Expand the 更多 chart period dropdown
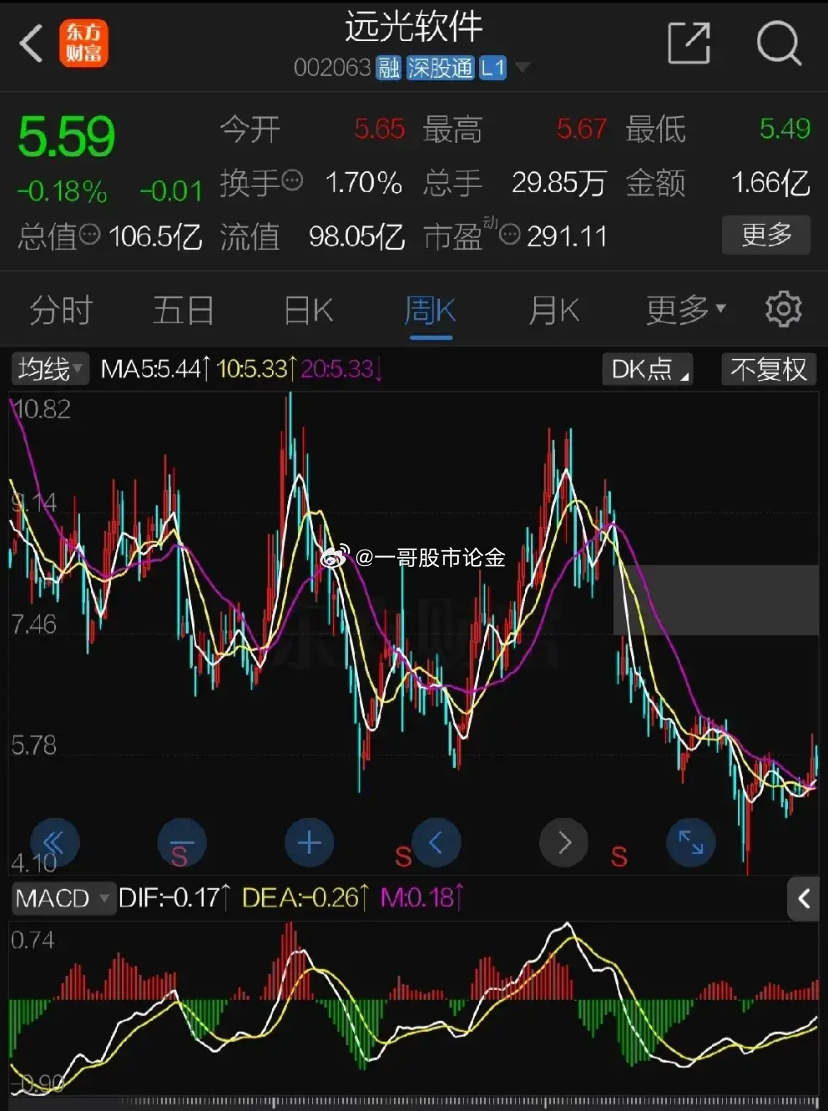The width and height of the screenshot is (828, 1111). pyautogui.click(x=685, y=310)
